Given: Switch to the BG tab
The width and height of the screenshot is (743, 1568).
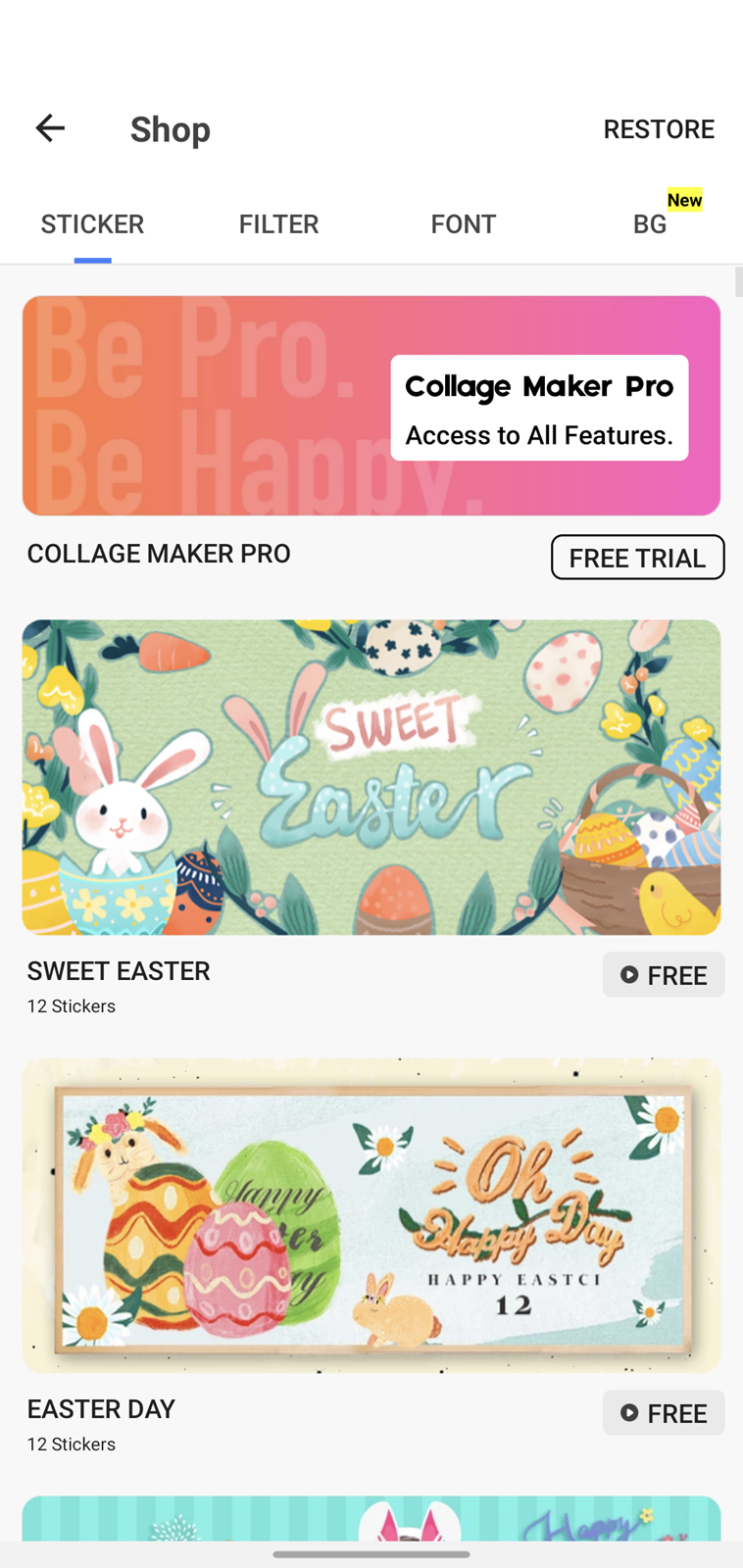Looking at the screenshot, I should [650, 223].
